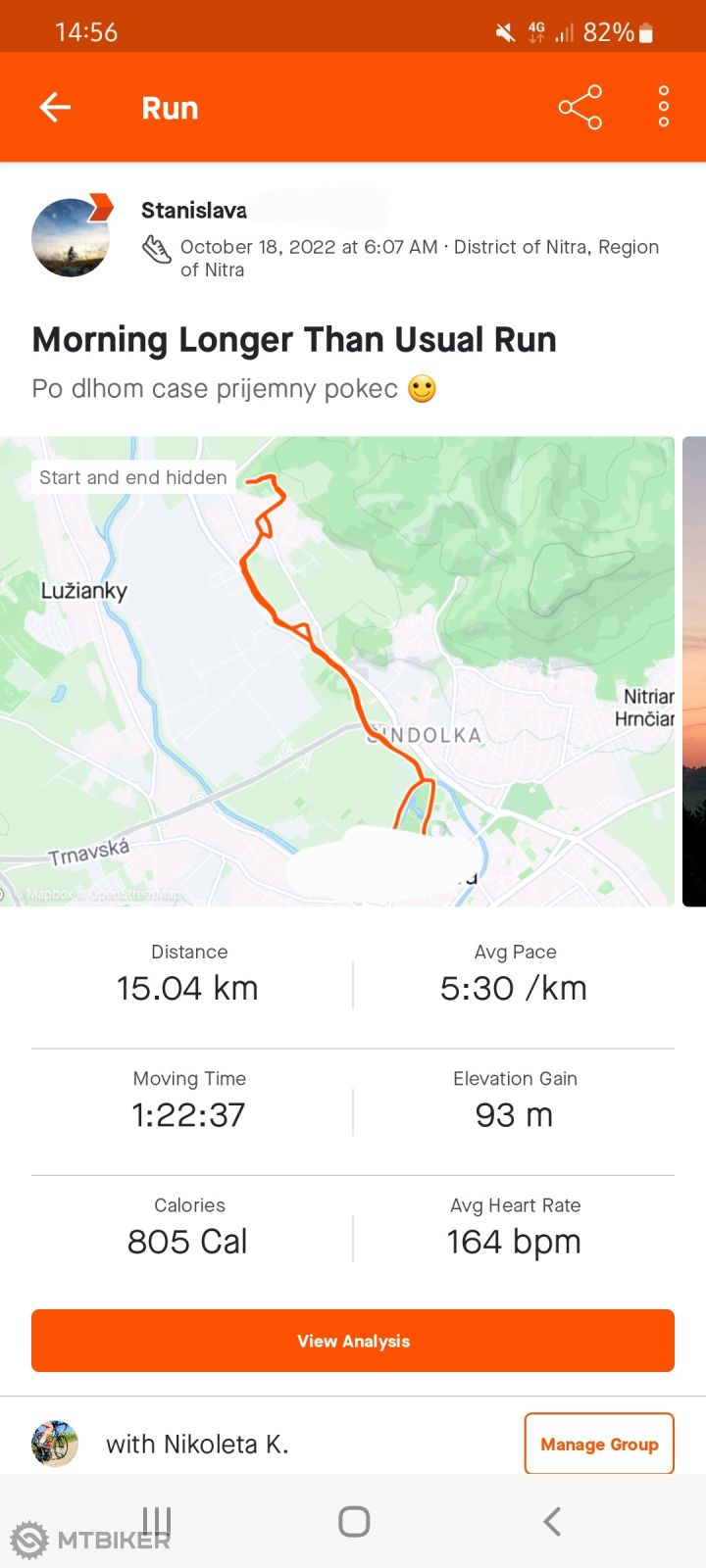Go back using the arrow icon
The width and height of the screenshot is (706, 1568).
(x=55, y=107)
